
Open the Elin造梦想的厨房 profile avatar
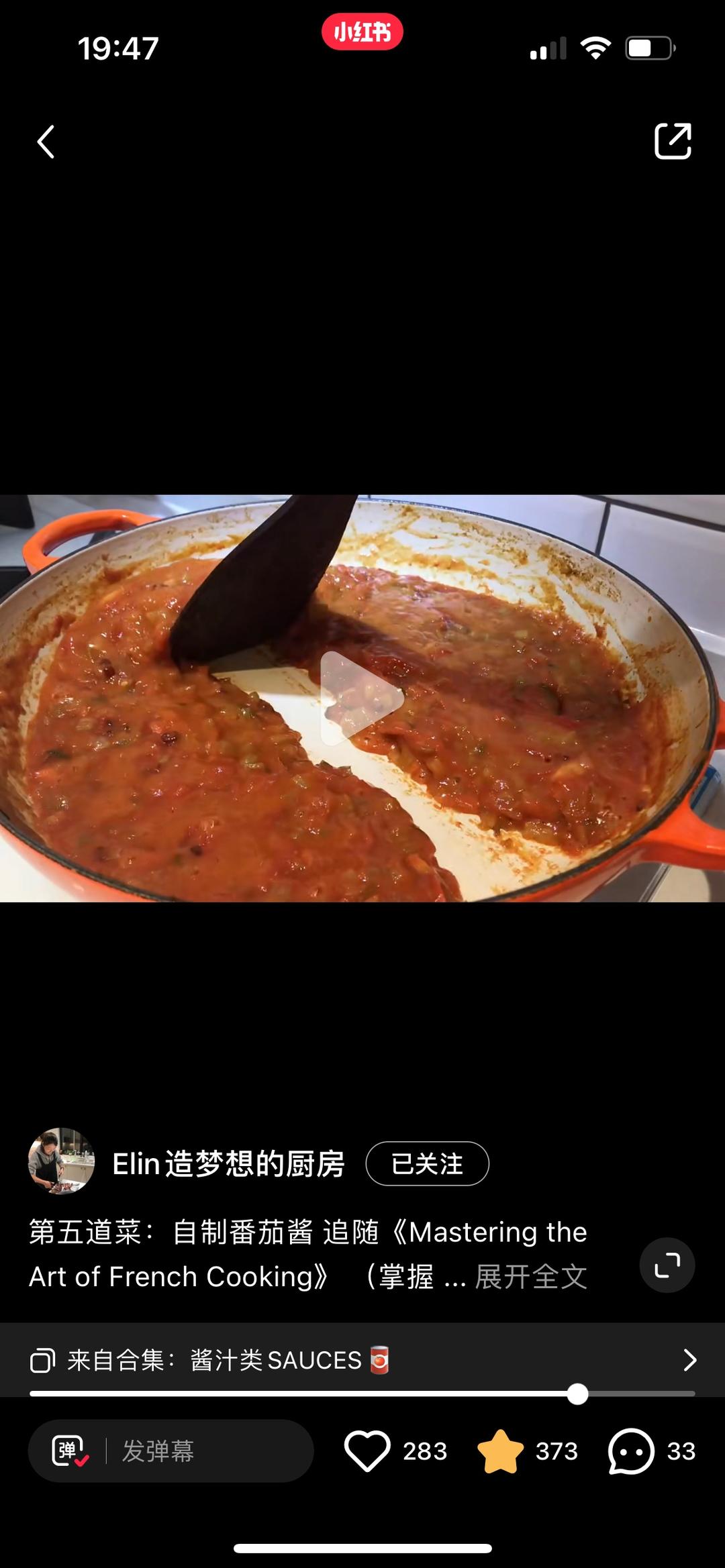click(61, 1161)
